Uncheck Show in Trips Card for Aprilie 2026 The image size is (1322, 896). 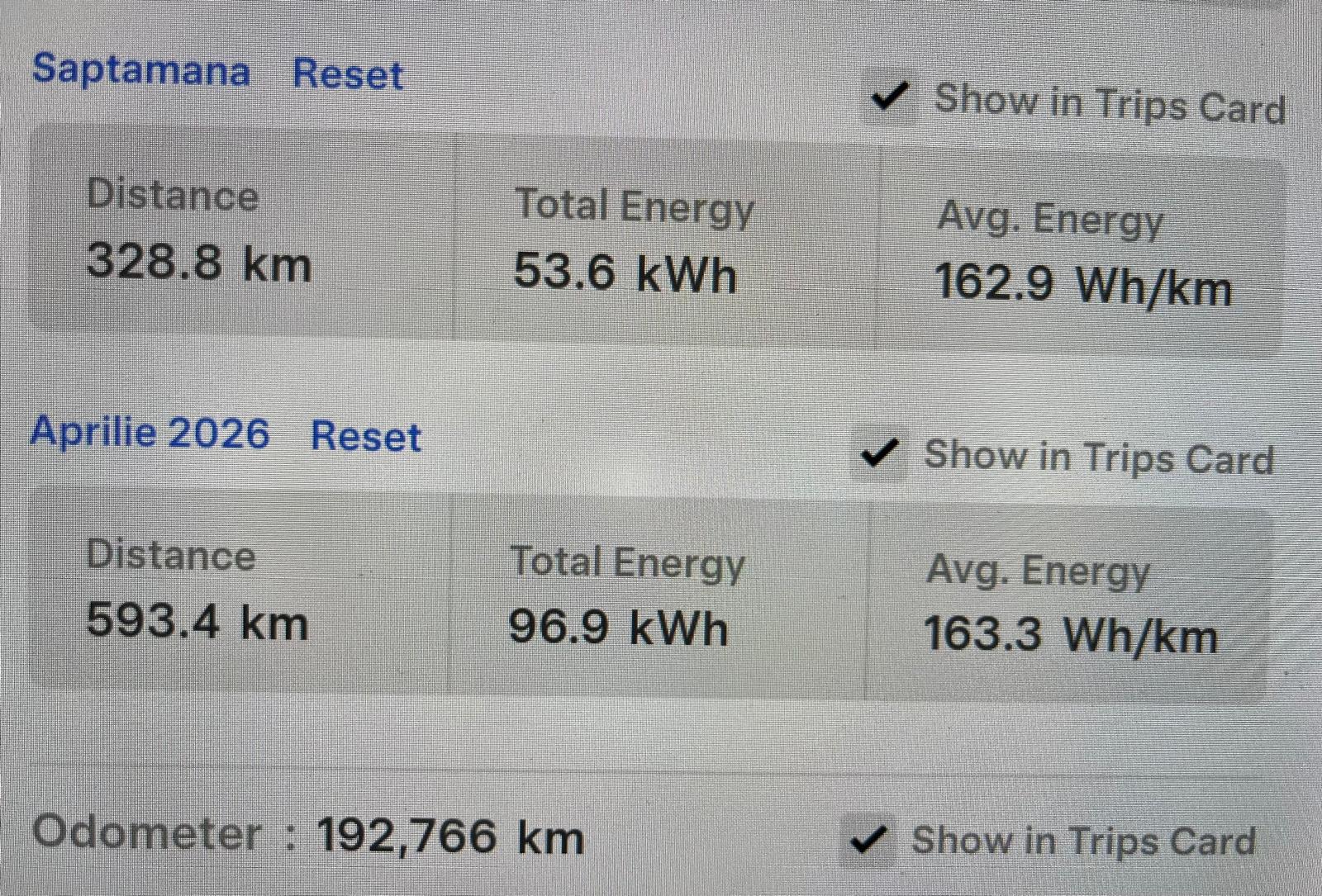click(x=880, y=453)
